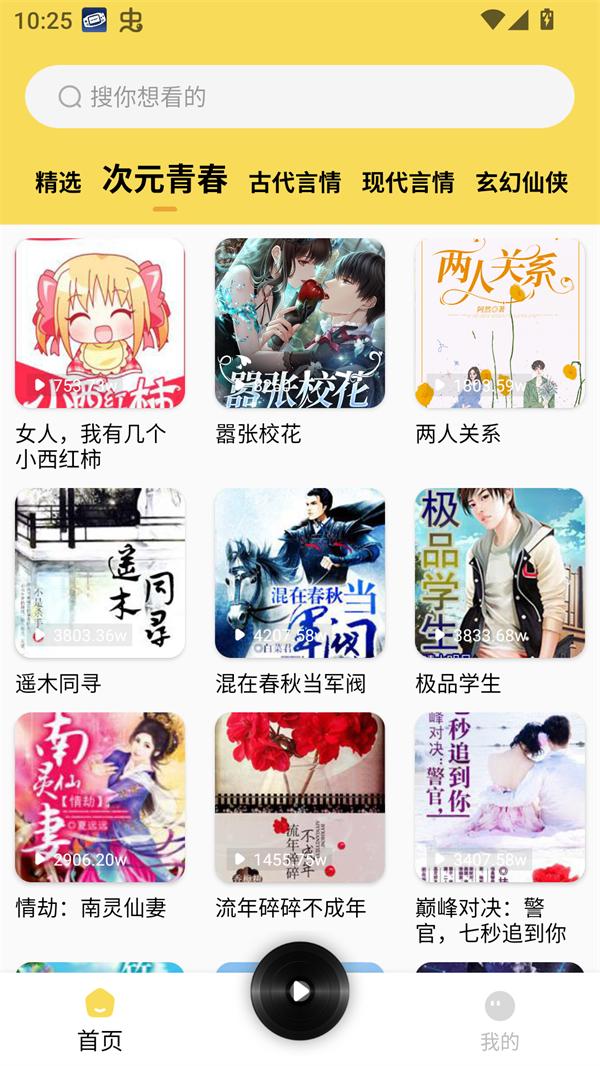
Task: Select the 次元青春 tab
Action: point(165,180)
